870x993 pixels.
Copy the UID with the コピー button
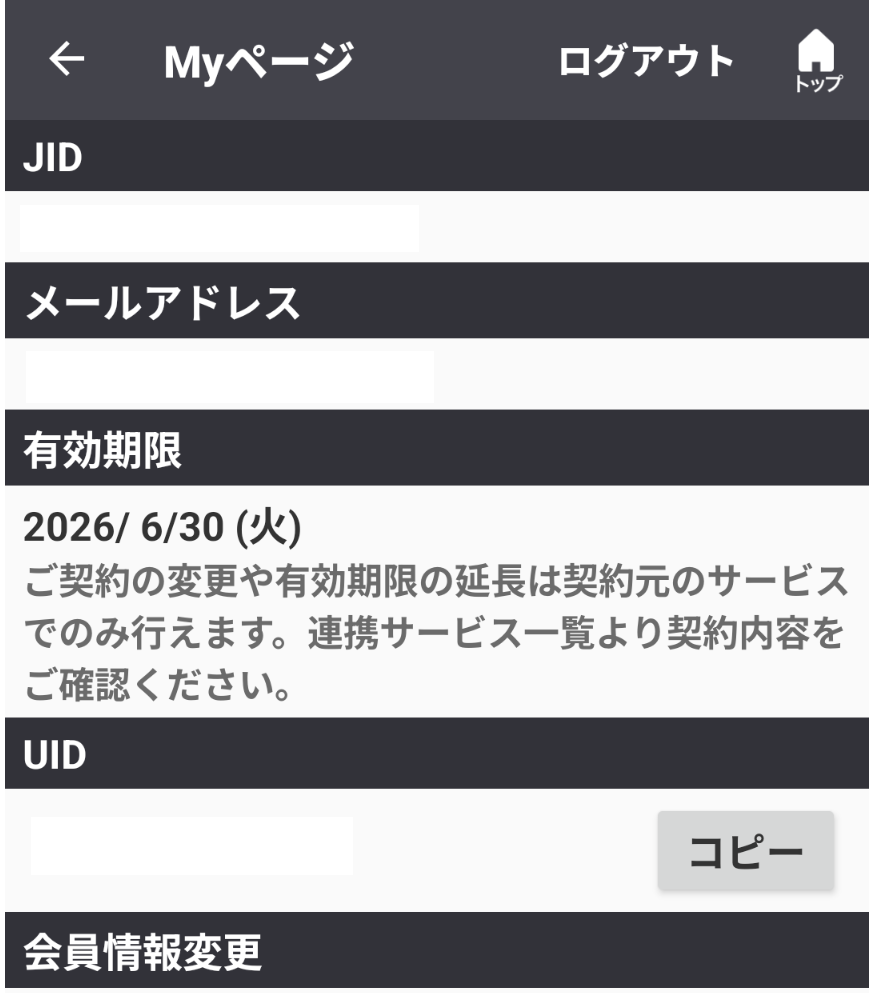(745, 851)
